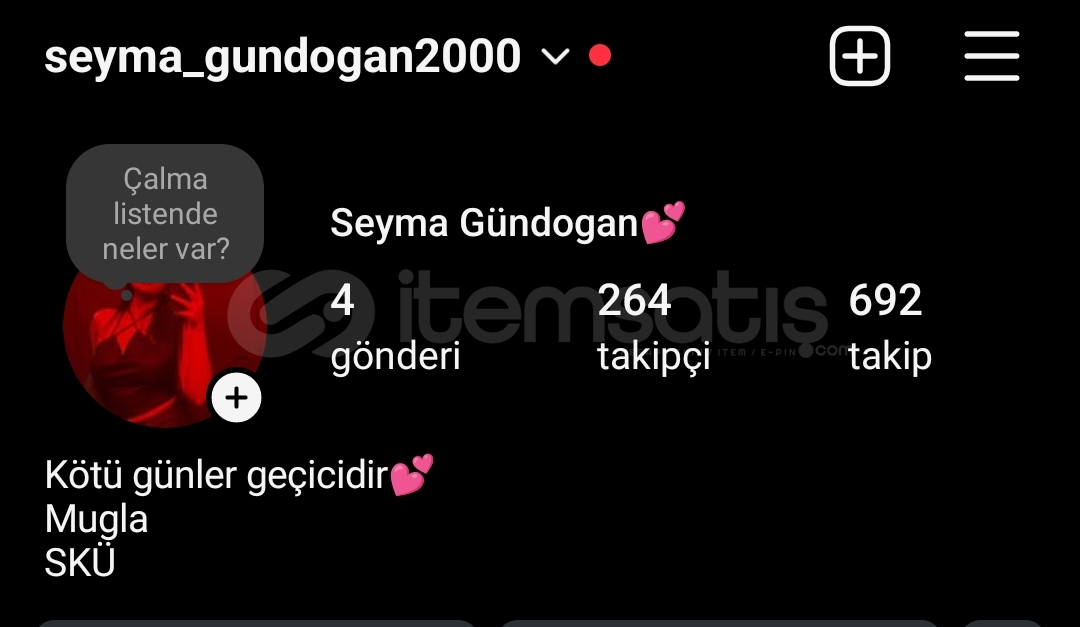Tap the "Çalma listende neler var?" note bubble

[165, 213]
